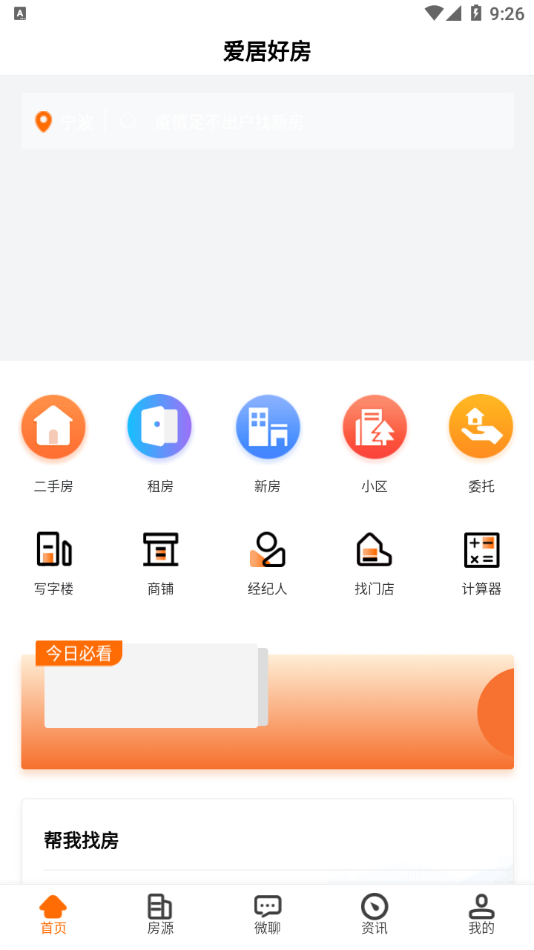The height and width of the screenshot is (950, 534).
Task: Tap the city selector 宁波
Action: pos(64,122)
